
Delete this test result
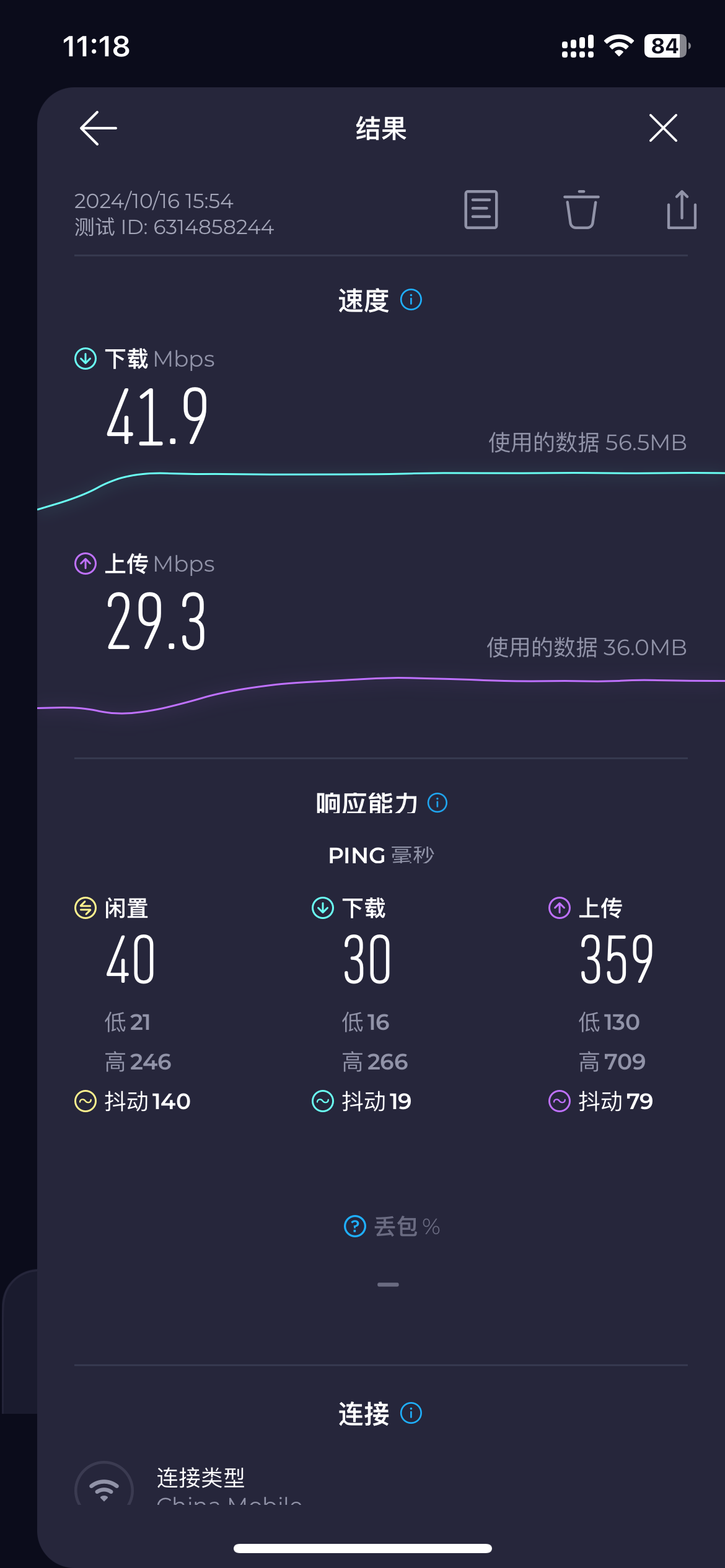pyautogui.click(x=581, y=210)
